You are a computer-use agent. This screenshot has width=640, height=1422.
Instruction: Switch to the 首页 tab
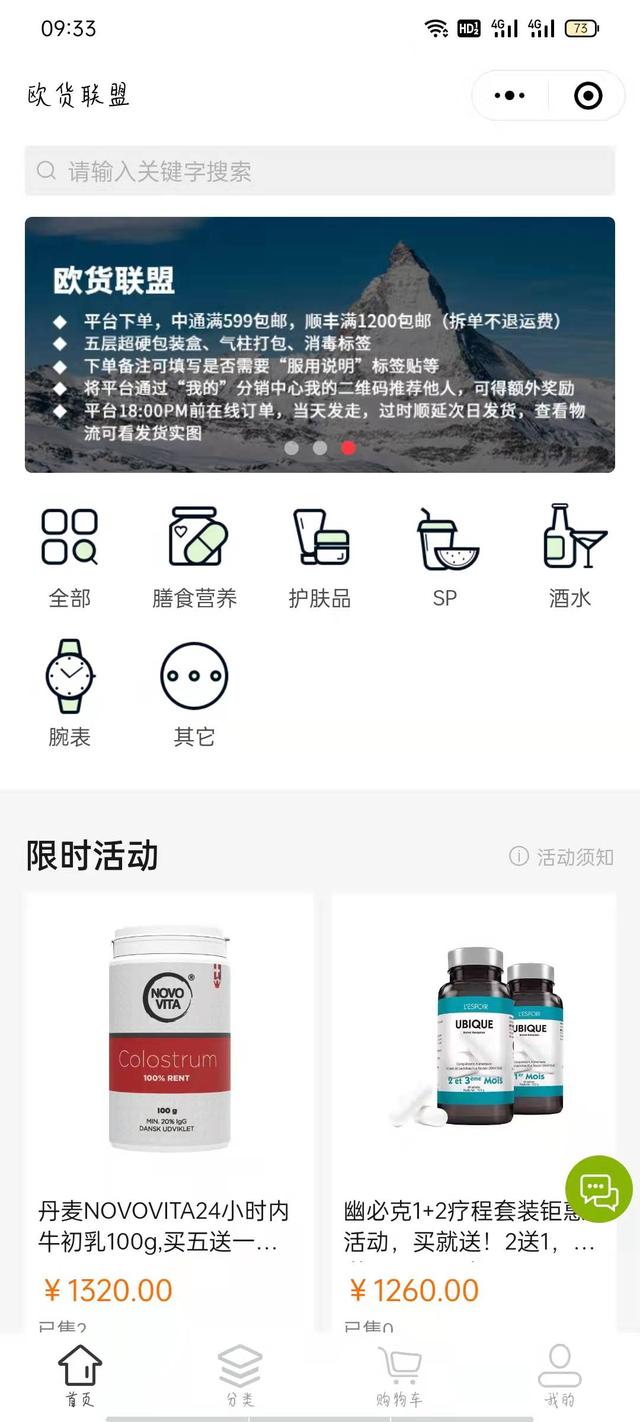pyautogui.click(x=80, y=1376)
